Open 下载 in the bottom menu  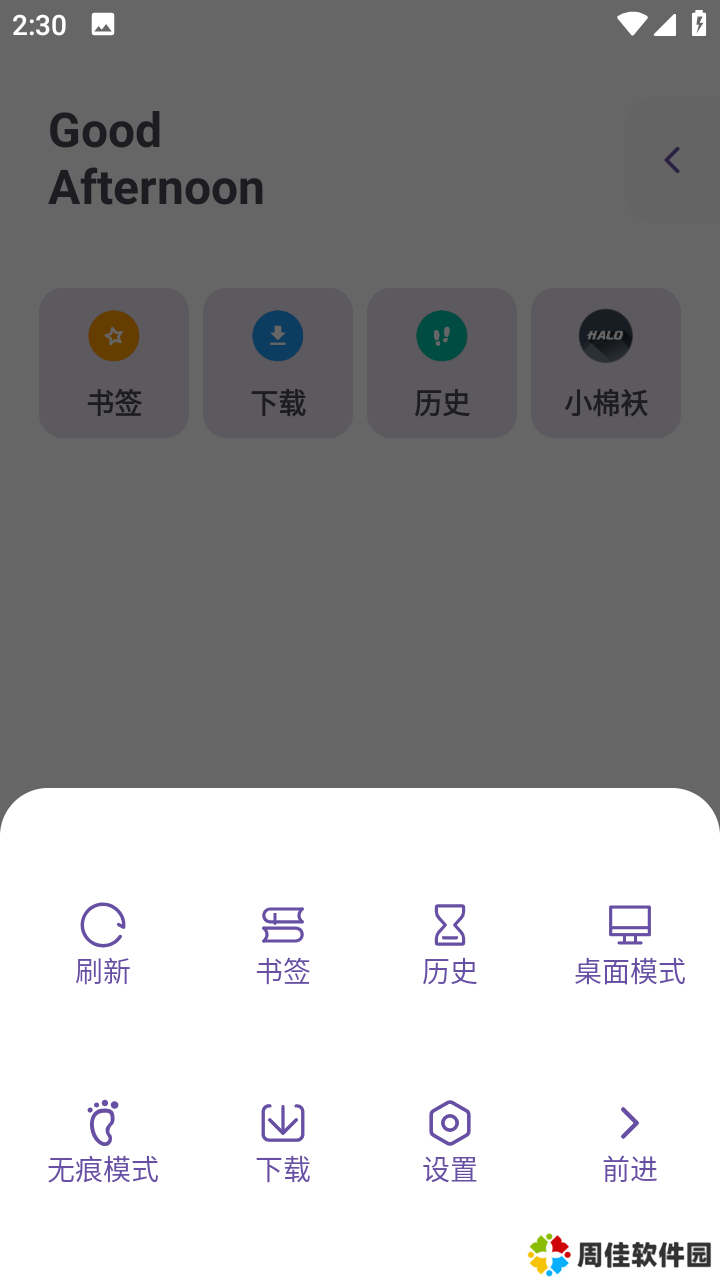[283, 1141]
